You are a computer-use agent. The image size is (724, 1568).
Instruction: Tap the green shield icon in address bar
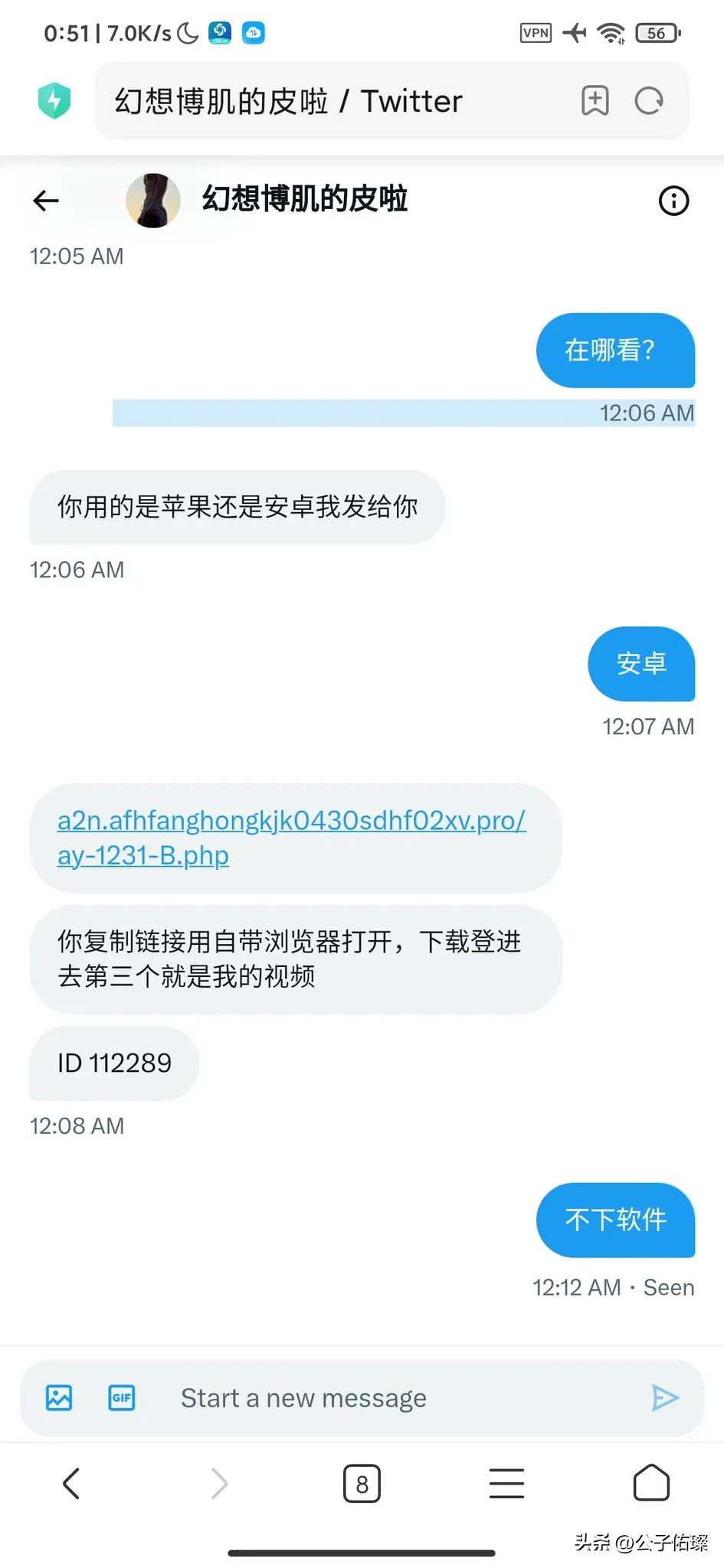pos(54,100)
